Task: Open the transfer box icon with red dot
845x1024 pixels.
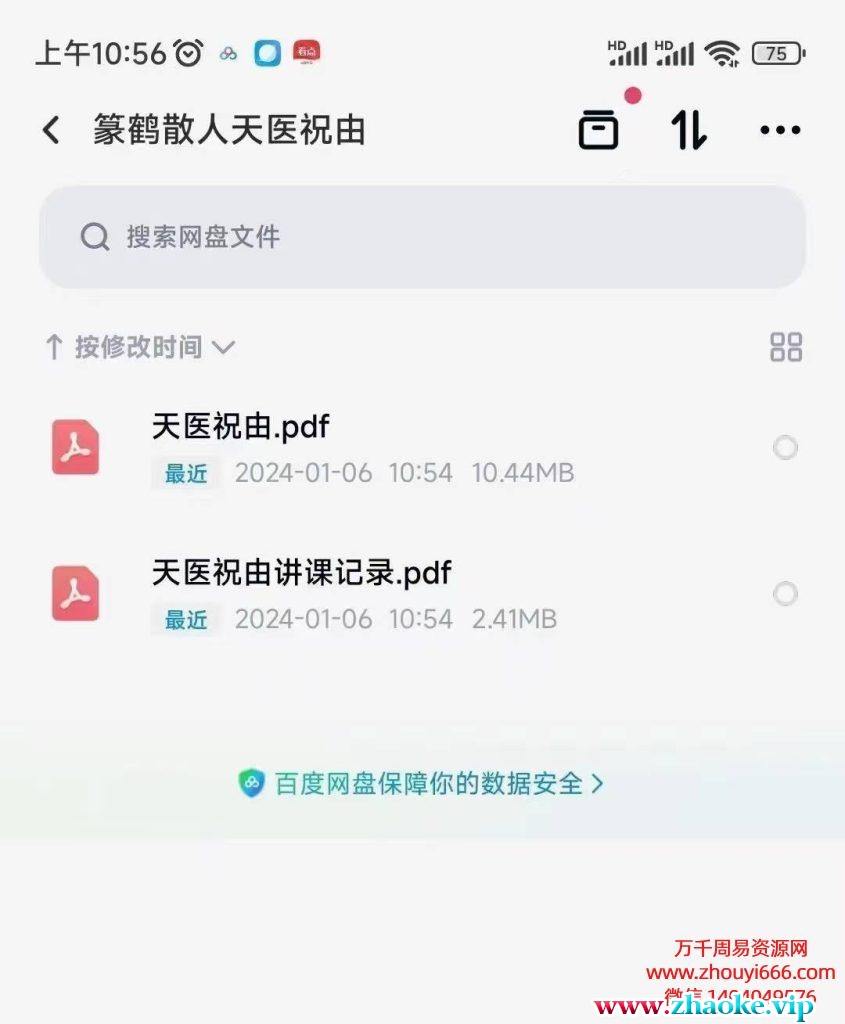Action: pyautogui.click(x=599, y=130)
